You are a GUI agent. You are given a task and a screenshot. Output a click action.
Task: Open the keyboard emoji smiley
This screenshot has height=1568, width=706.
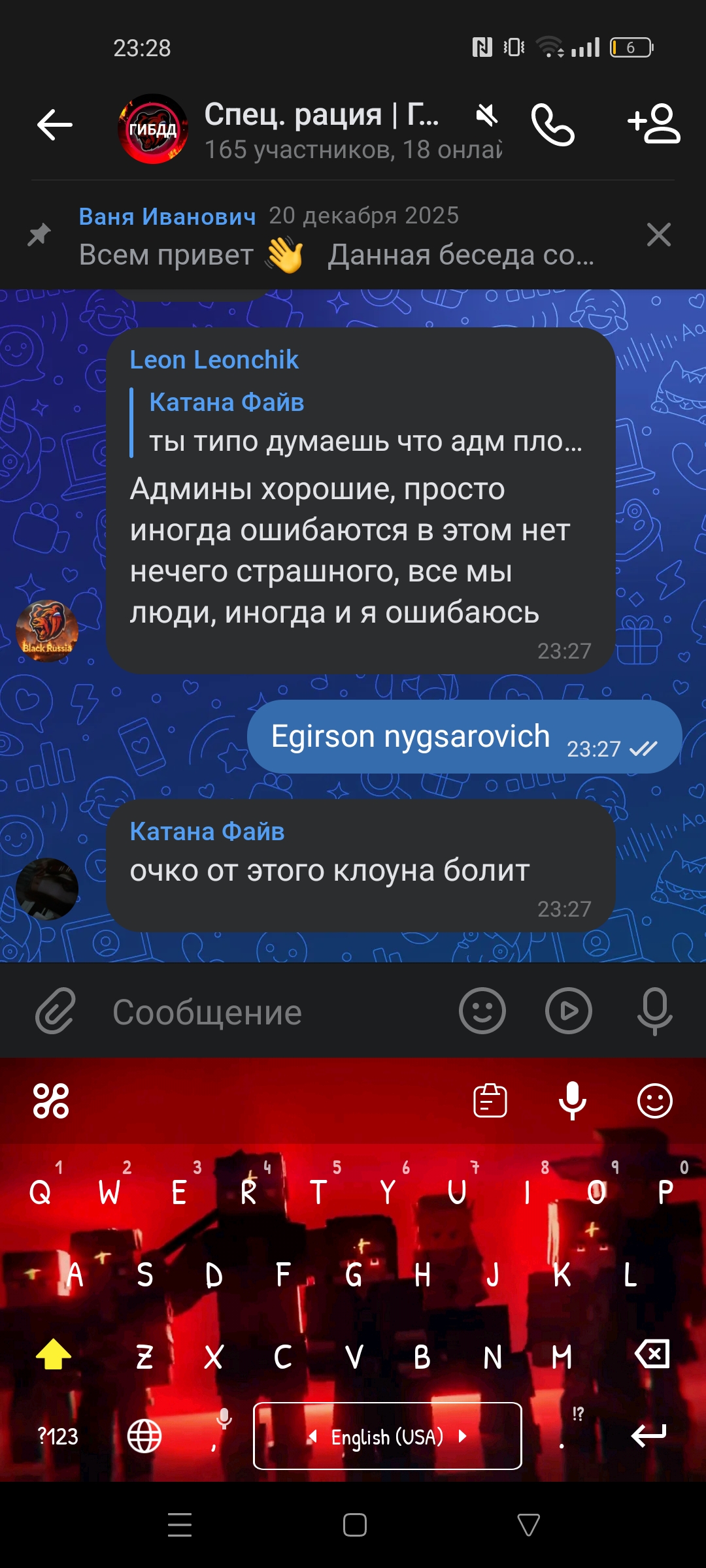click(654, 1101)
